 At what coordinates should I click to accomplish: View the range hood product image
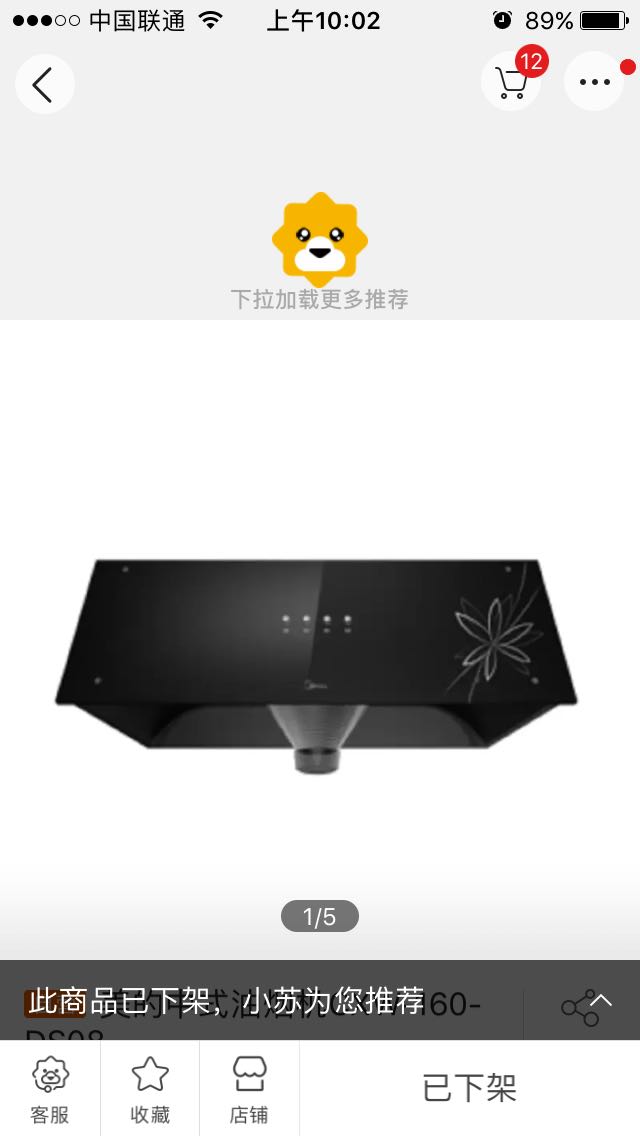(318, 660)
